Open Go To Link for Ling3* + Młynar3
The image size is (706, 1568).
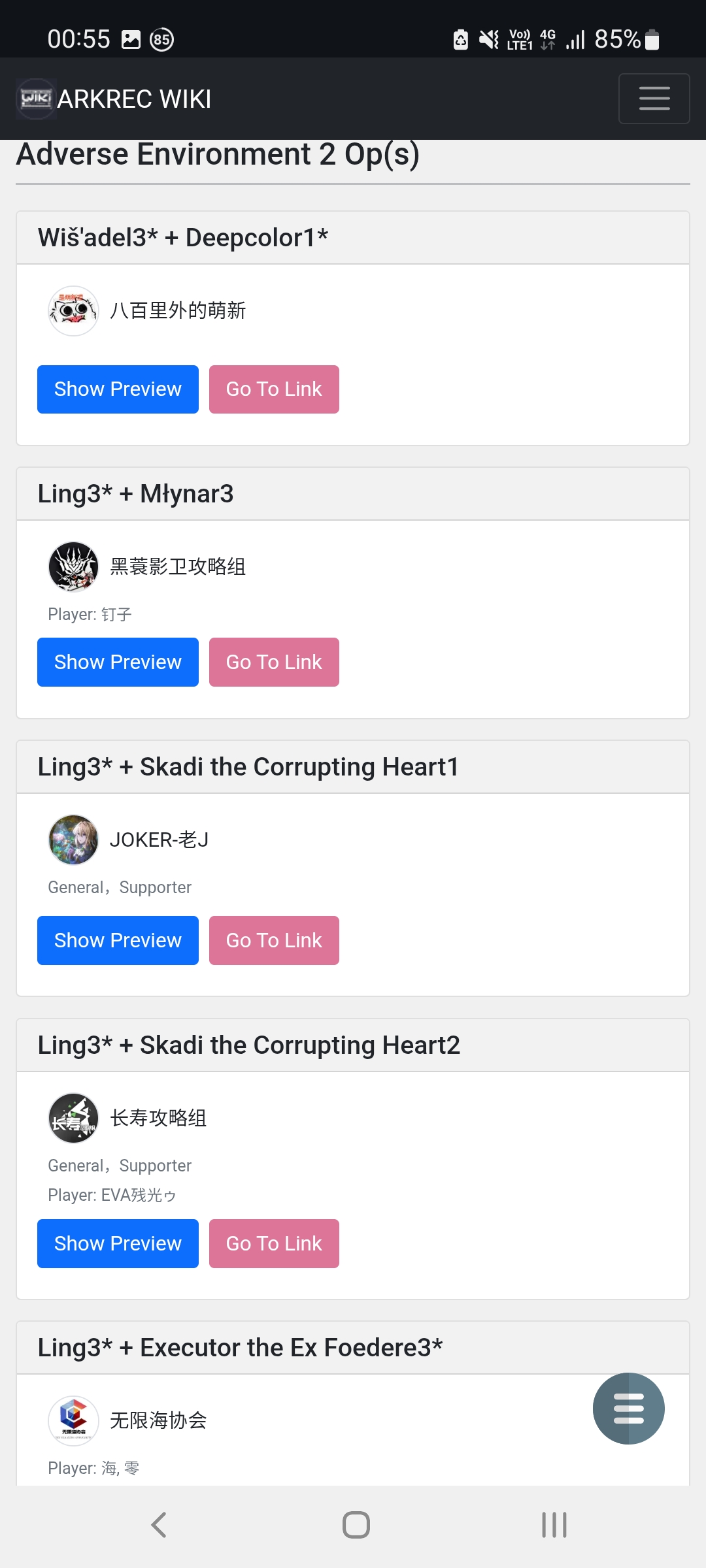(274, 662)
